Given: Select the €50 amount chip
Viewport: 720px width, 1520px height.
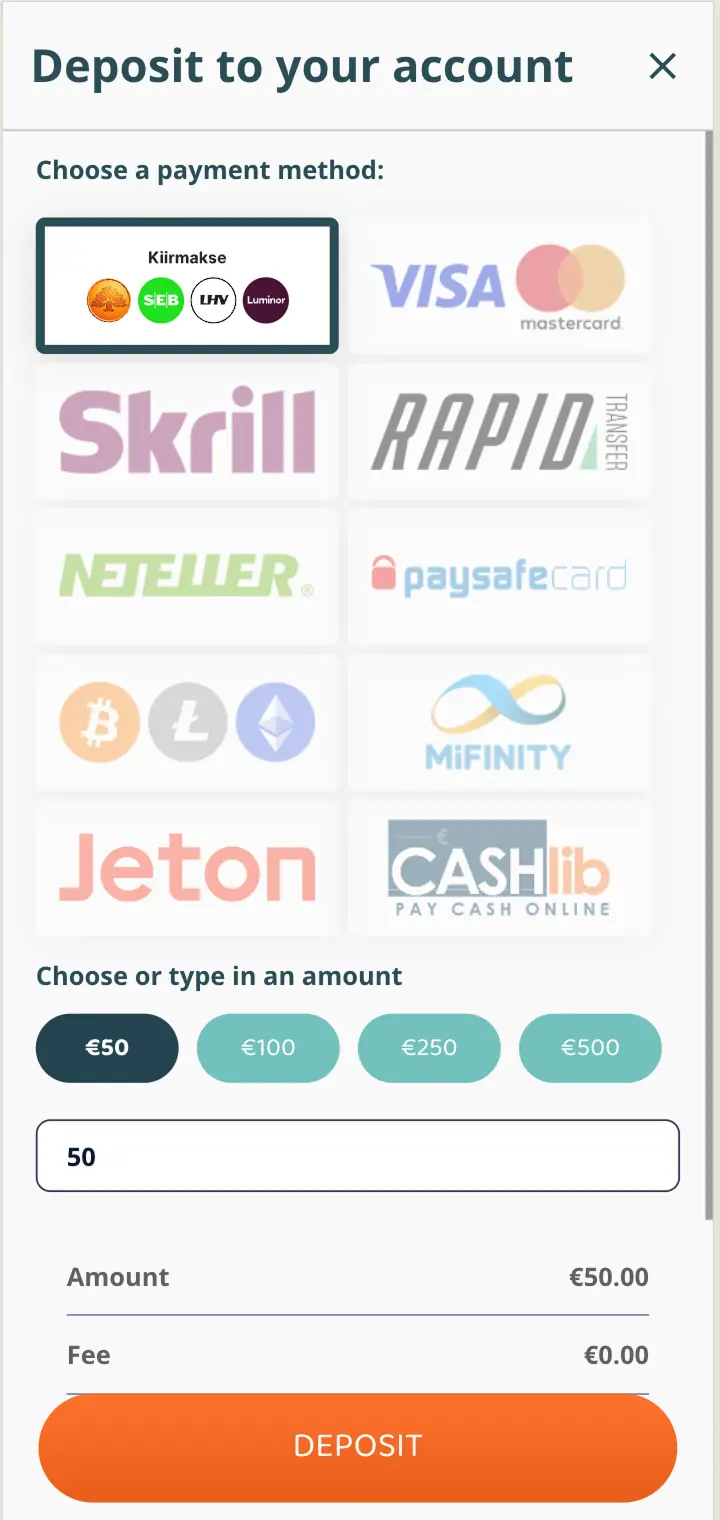Looking at the screenshot, I should [x=107, y=1048].
